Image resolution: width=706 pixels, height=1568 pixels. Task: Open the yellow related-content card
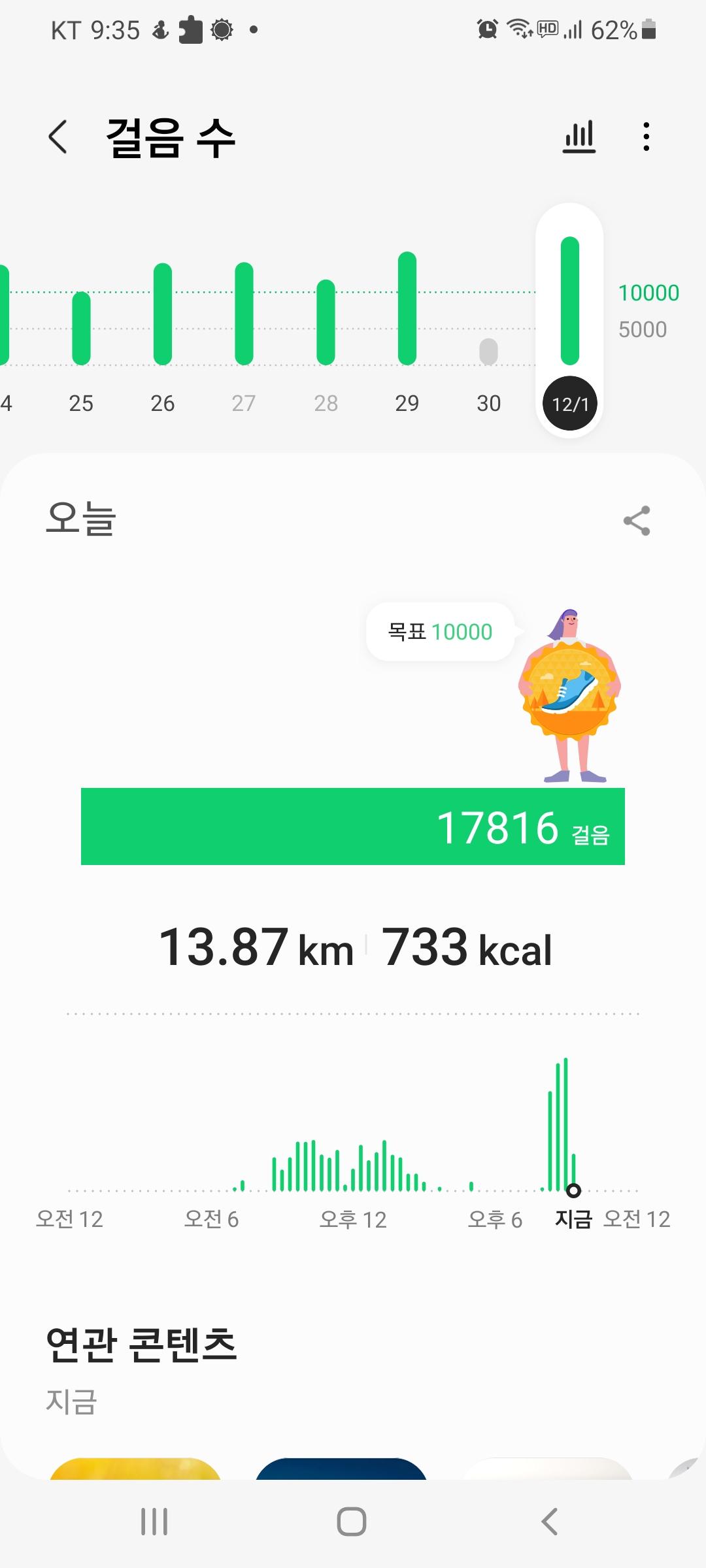[135, 1469]
